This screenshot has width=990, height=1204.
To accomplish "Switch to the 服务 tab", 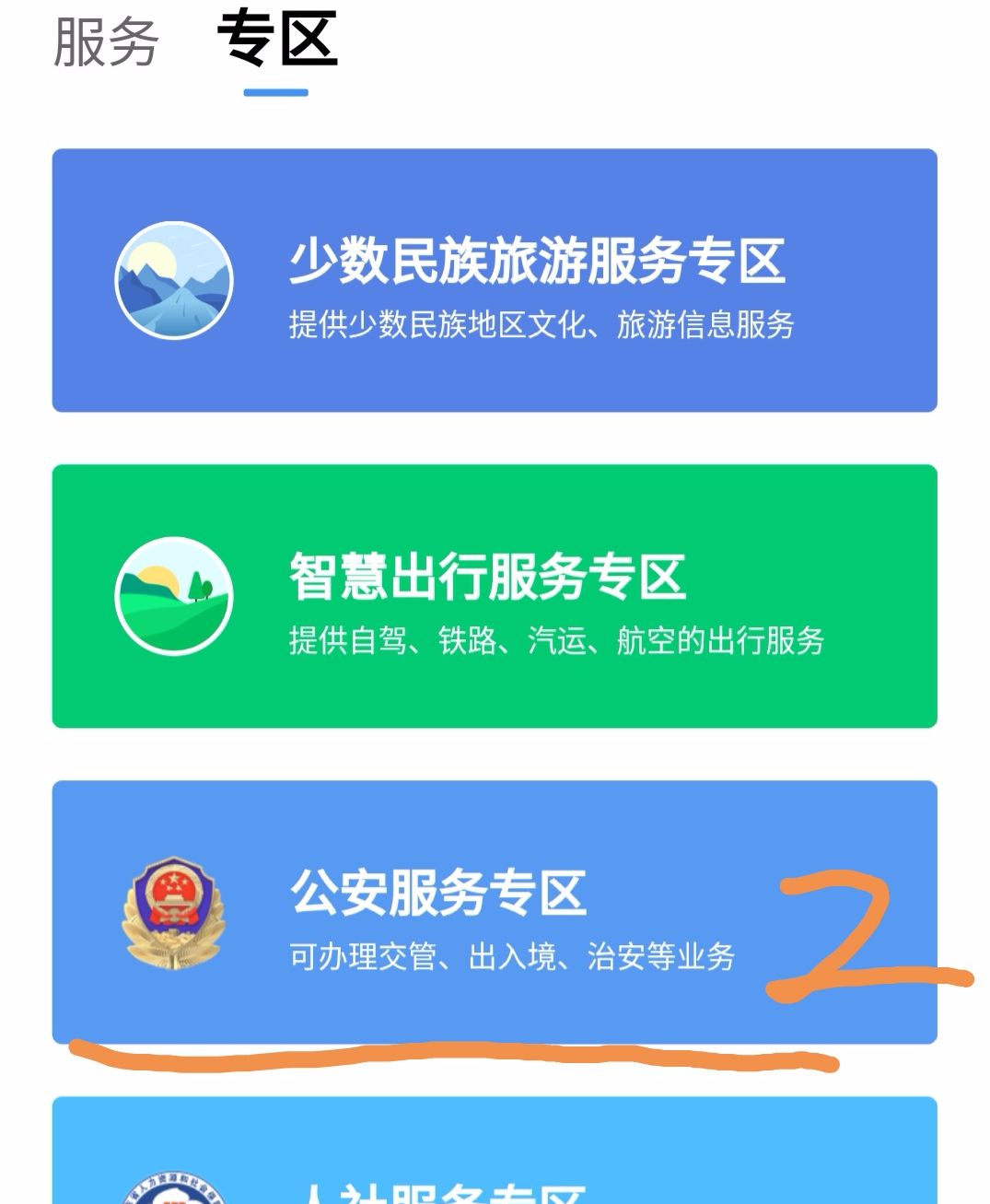I will click(x=106, y=37).
